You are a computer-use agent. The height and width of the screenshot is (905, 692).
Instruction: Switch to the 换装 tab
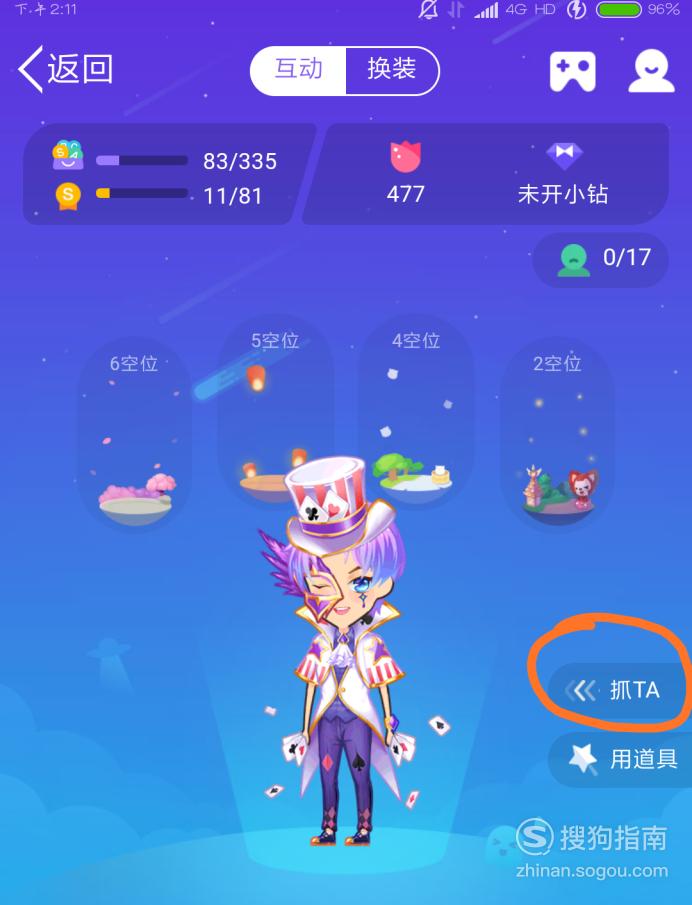point(391,70)
